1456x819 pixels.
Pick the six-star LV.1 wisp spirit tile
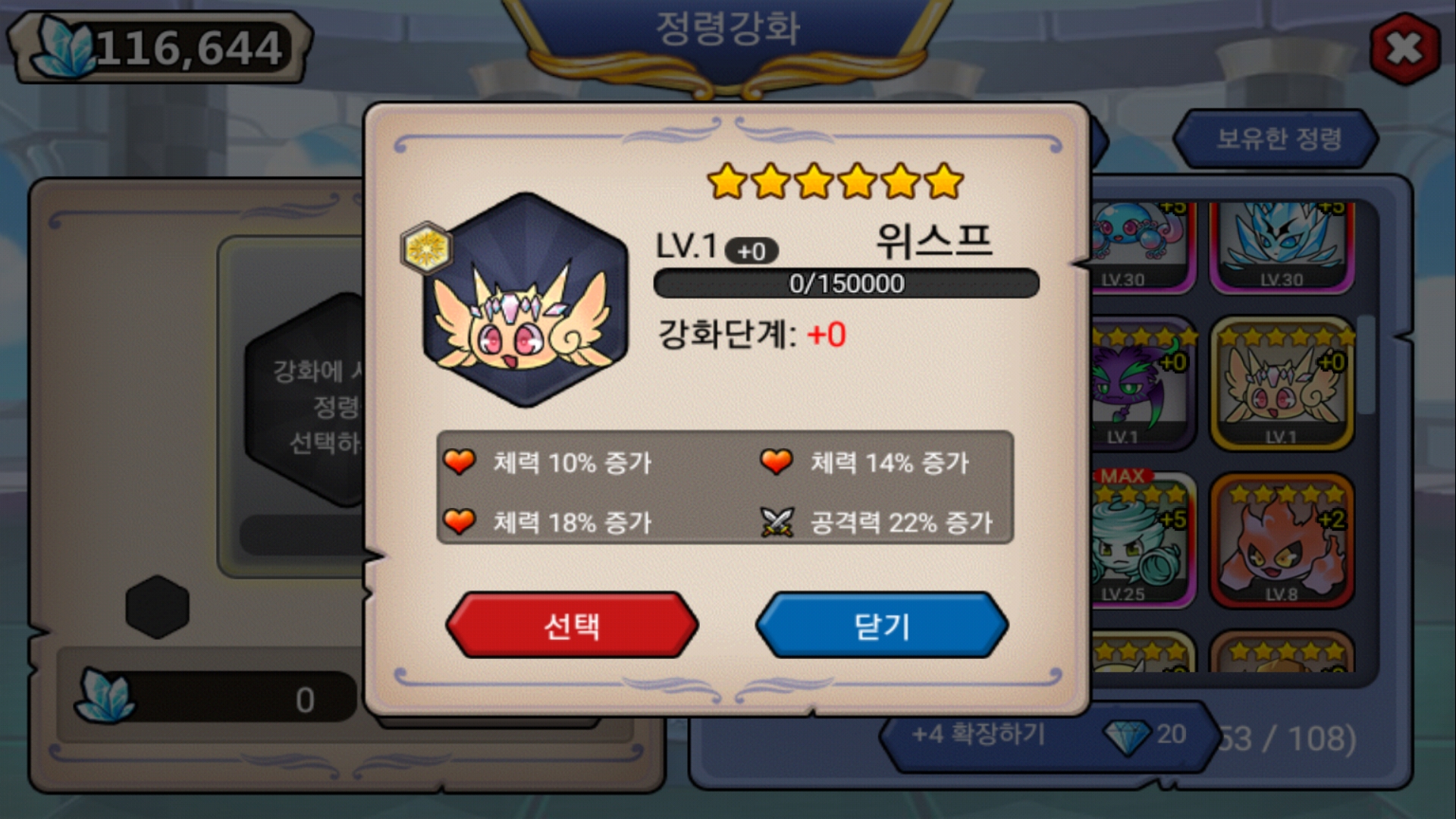(x=1281, y=384)
